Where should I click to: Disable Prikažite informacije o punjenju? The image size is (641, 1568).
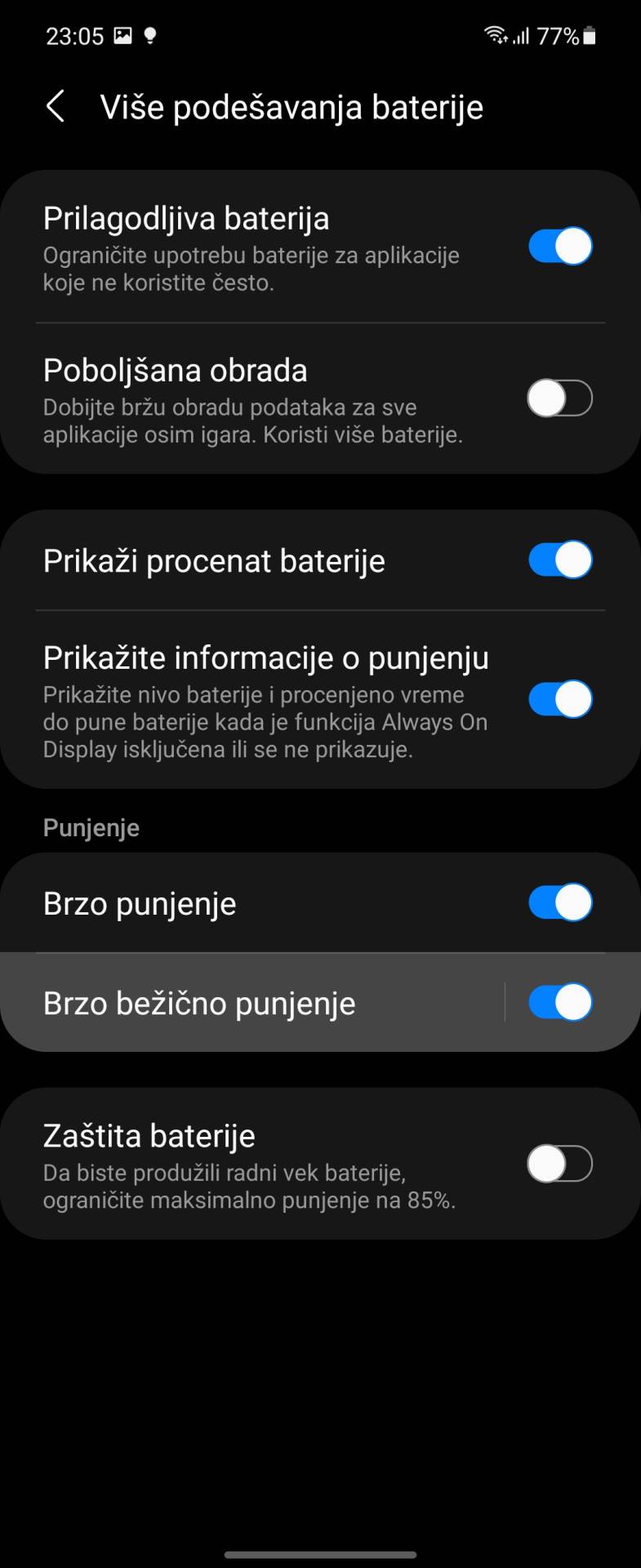(559, 698)
